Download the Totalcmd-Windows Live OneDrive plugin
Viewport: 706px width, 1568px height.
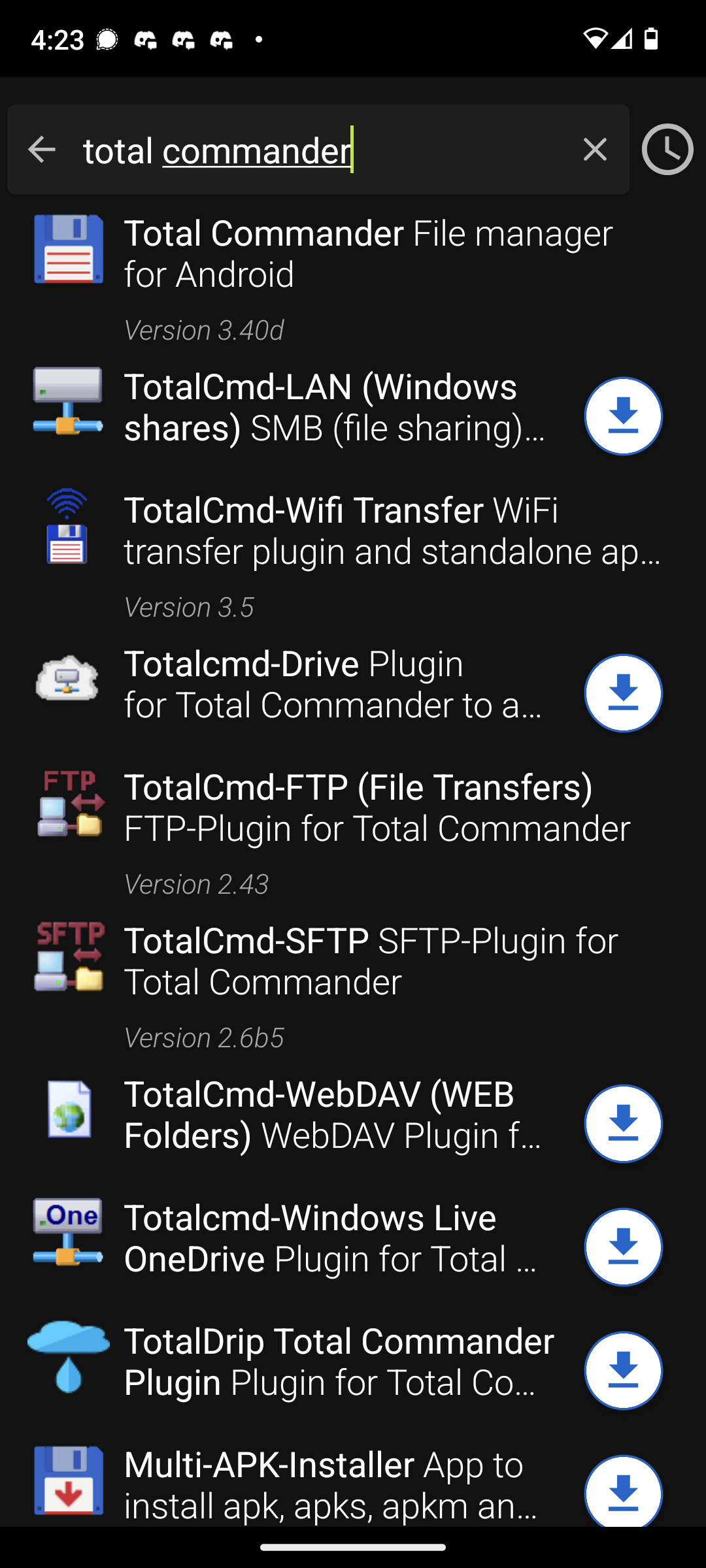624,1247
